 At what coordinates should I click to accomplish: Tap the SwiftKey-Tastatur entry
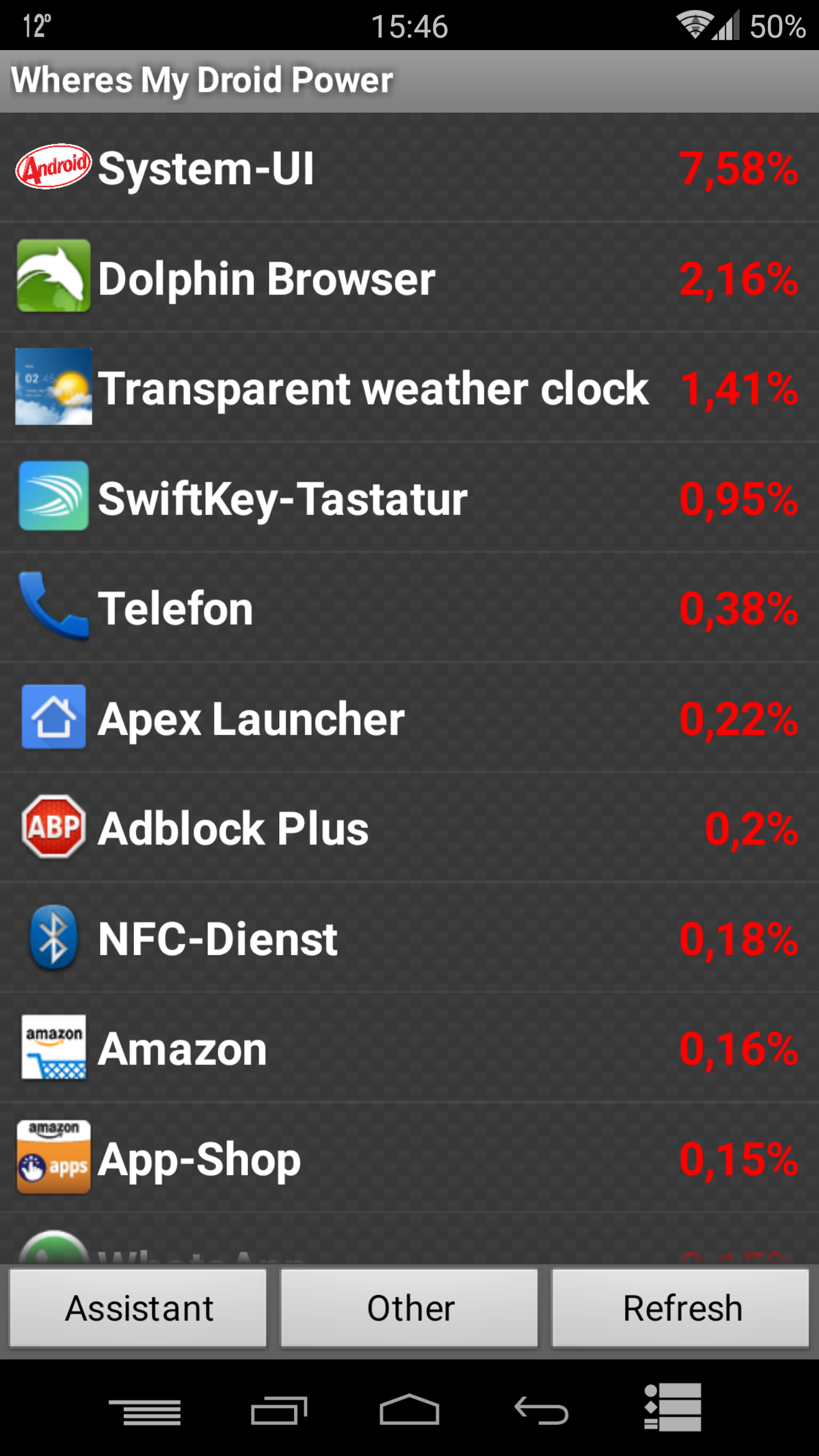click(x=409, y=497)
